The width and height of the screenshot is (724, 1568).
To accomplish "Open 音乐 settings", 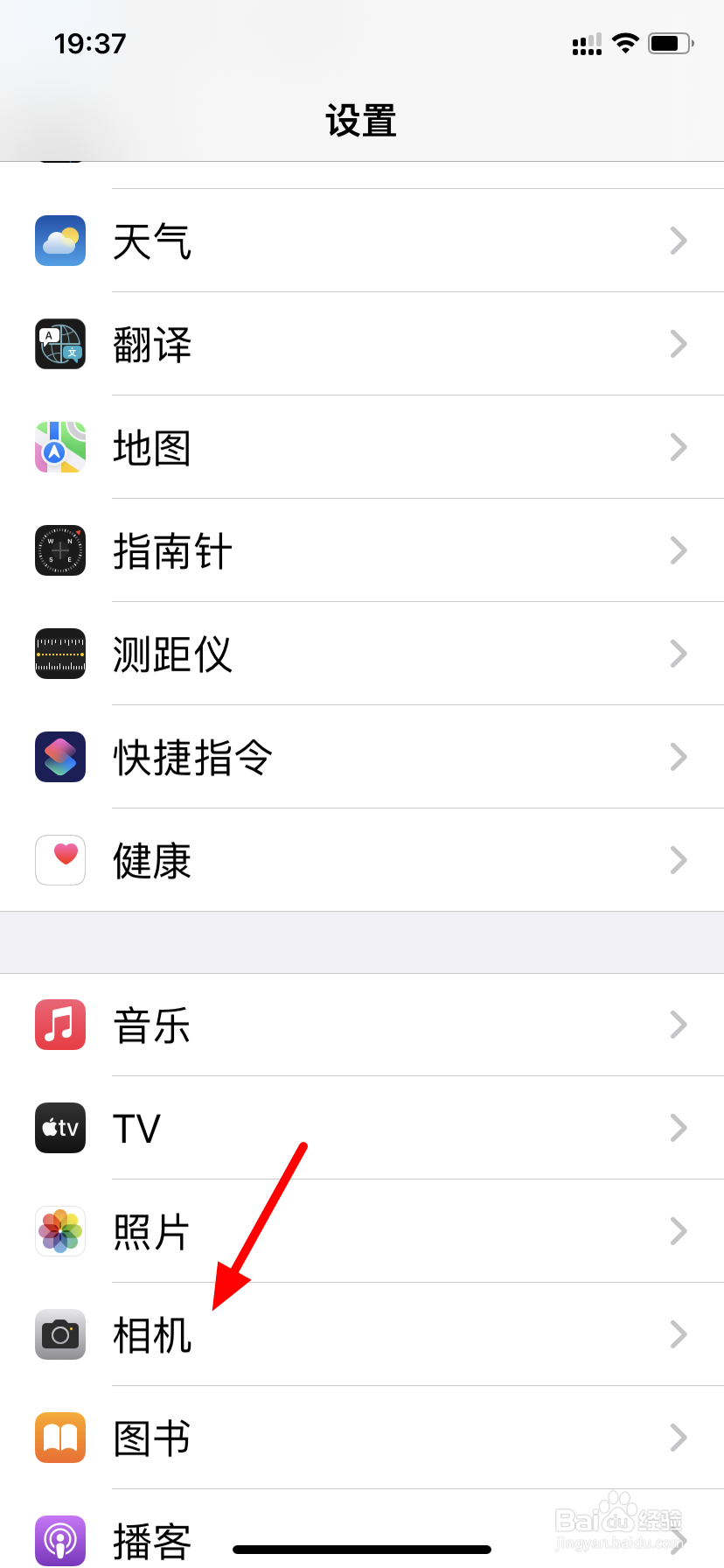I will tap(362, 1025).
